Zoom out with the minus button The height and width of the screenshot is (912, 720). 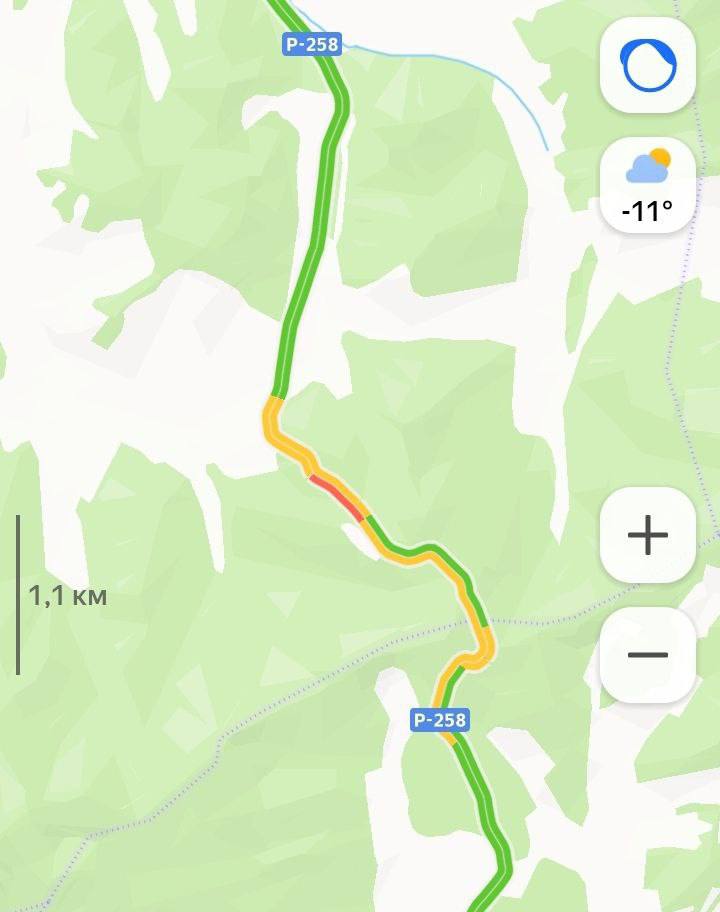(648, 655)
